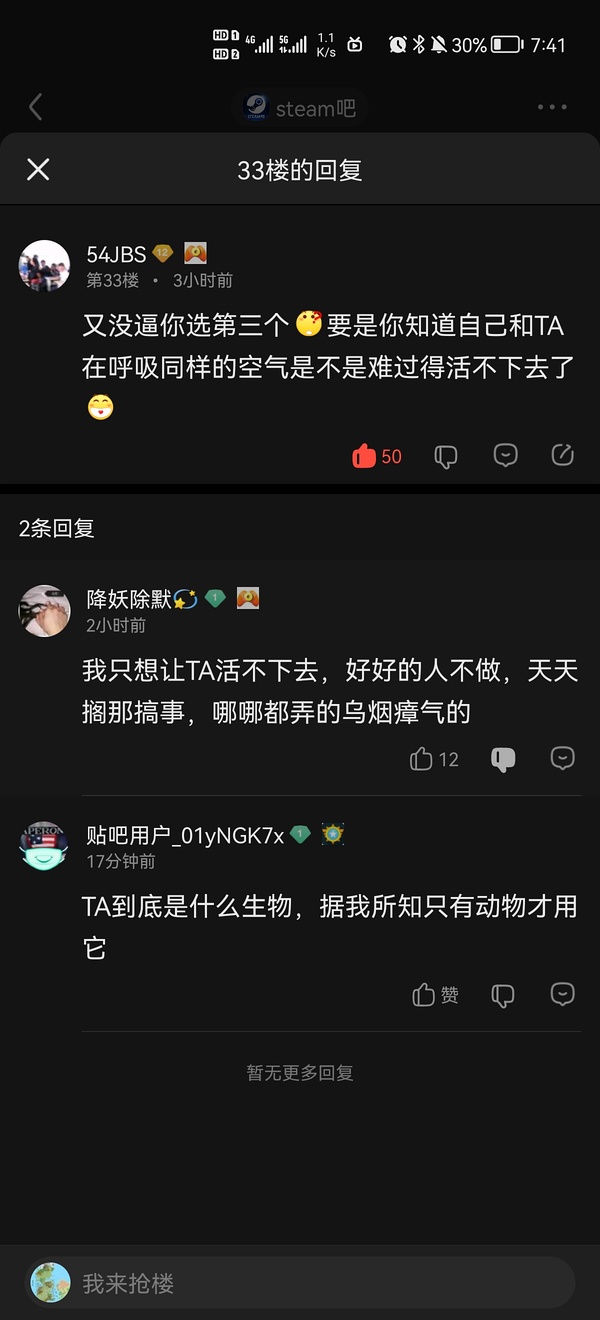Open the steam吧 forum title

coord(300,107)
